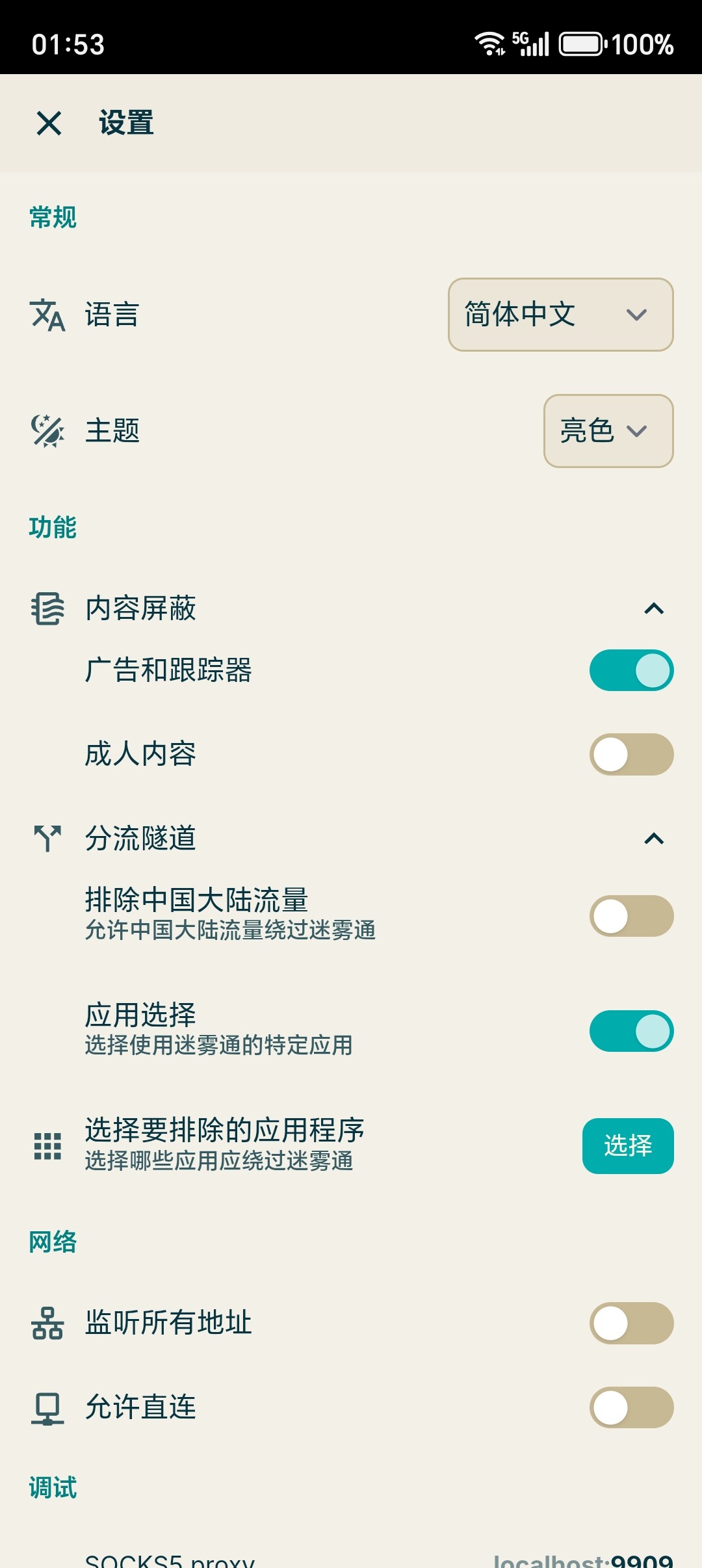Disable the 广告和跟踪器 switch

pos(630,670)
